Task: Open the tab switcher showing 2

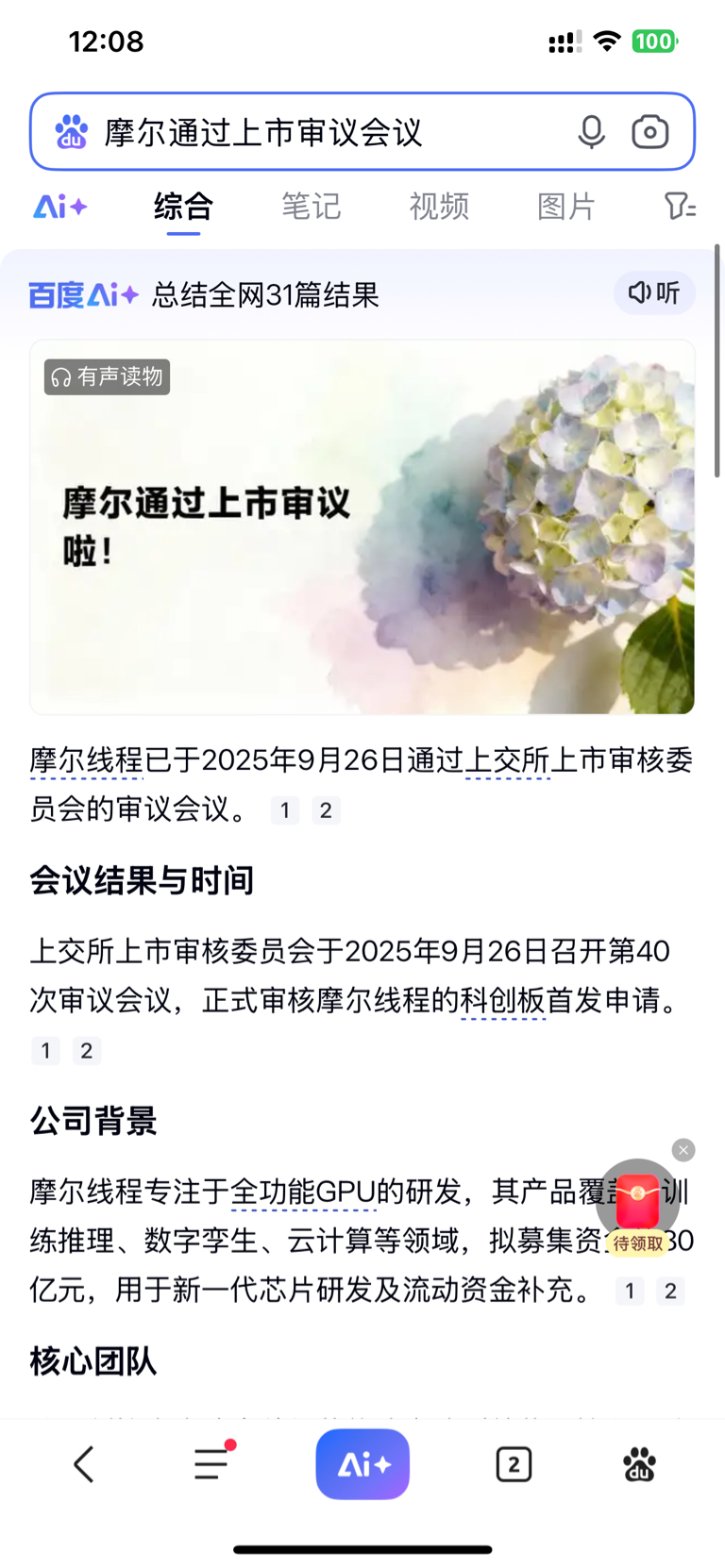Action: point(514,1465)
